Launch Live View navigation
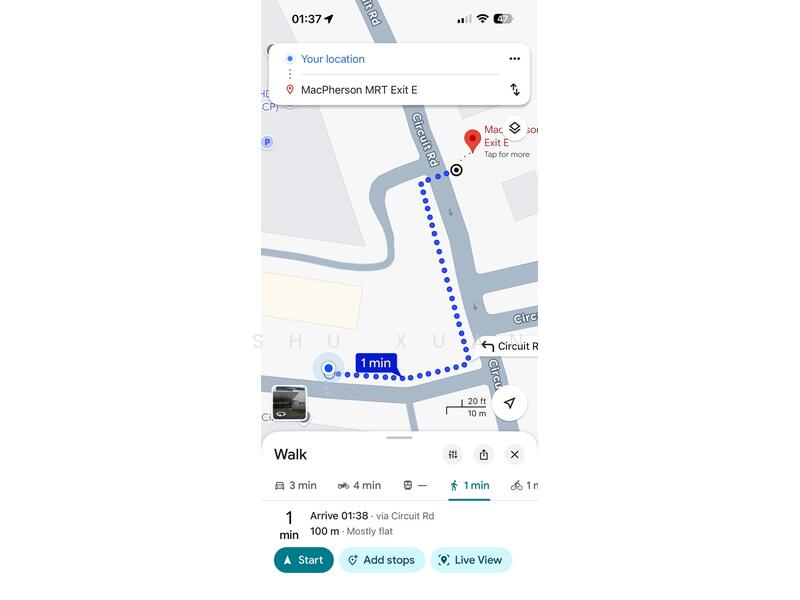Screen dimensions: 800x600 coord(471,560)
